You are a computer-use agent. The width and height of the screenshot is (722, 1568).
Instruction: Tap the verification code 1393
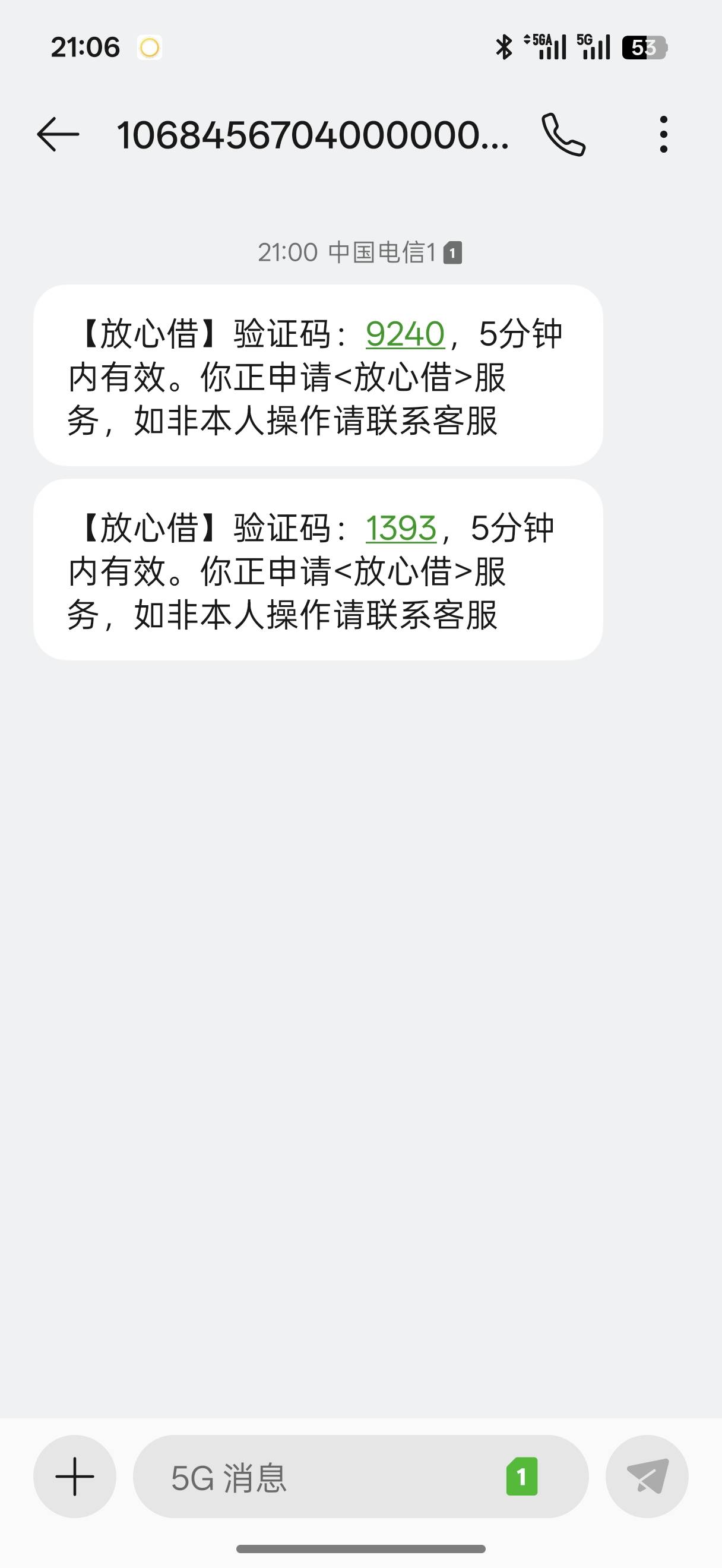(x=401, y=528)
